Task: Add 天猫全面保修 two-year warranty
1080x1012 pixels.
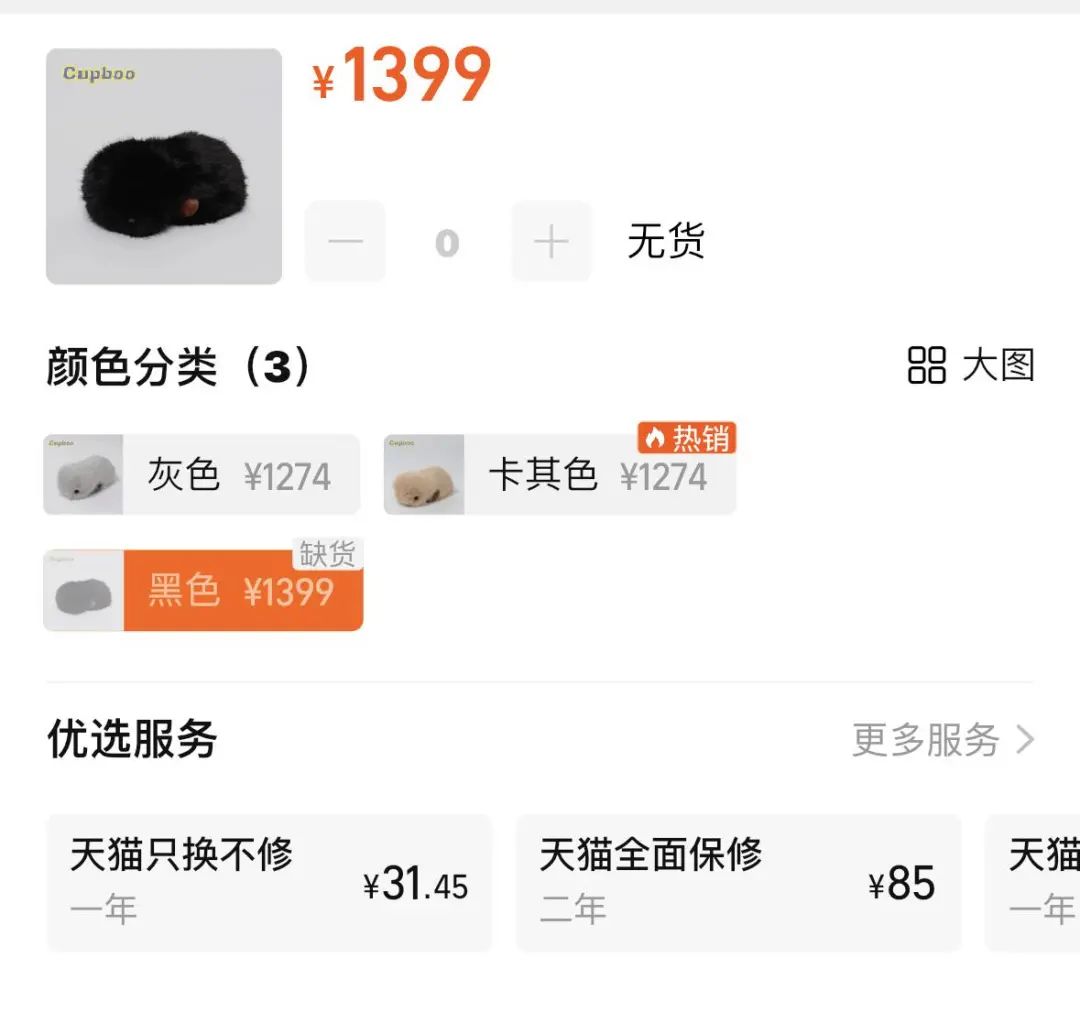Action: pos(738,882)
